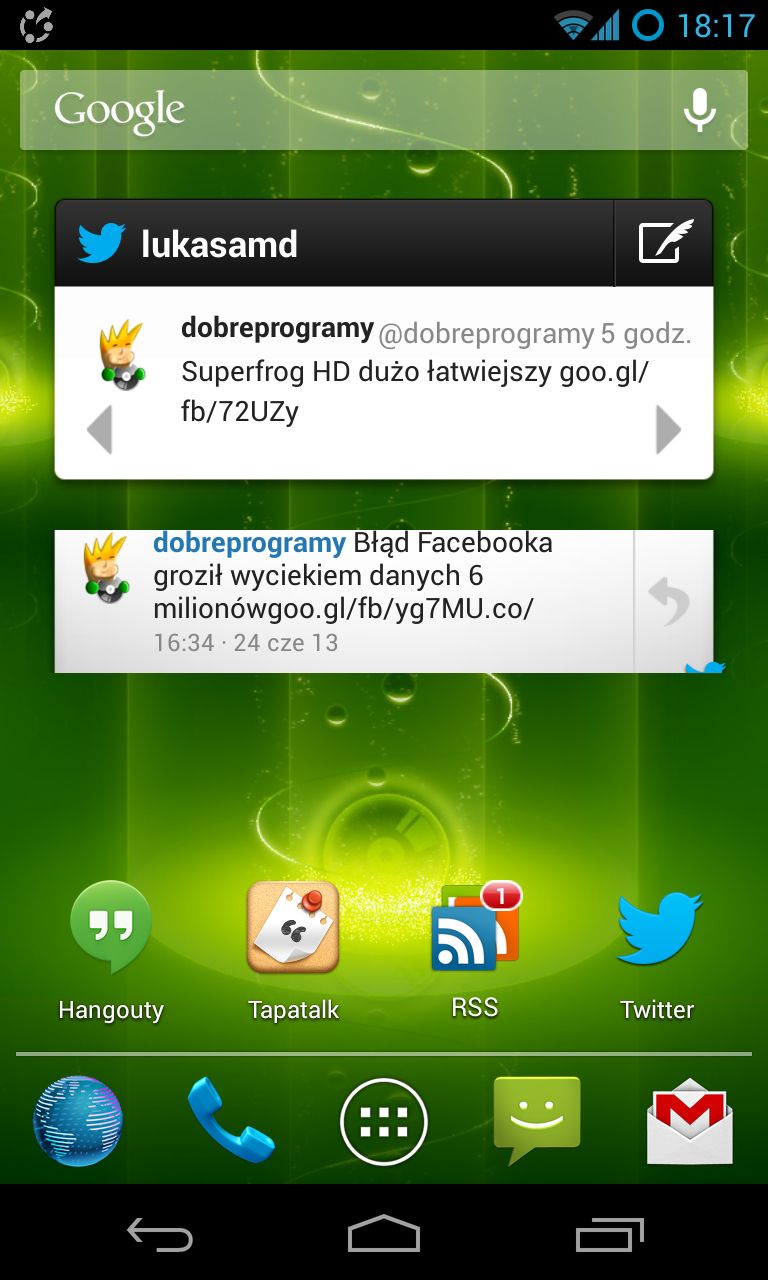Open the Tapatalk app

[293, 951]
